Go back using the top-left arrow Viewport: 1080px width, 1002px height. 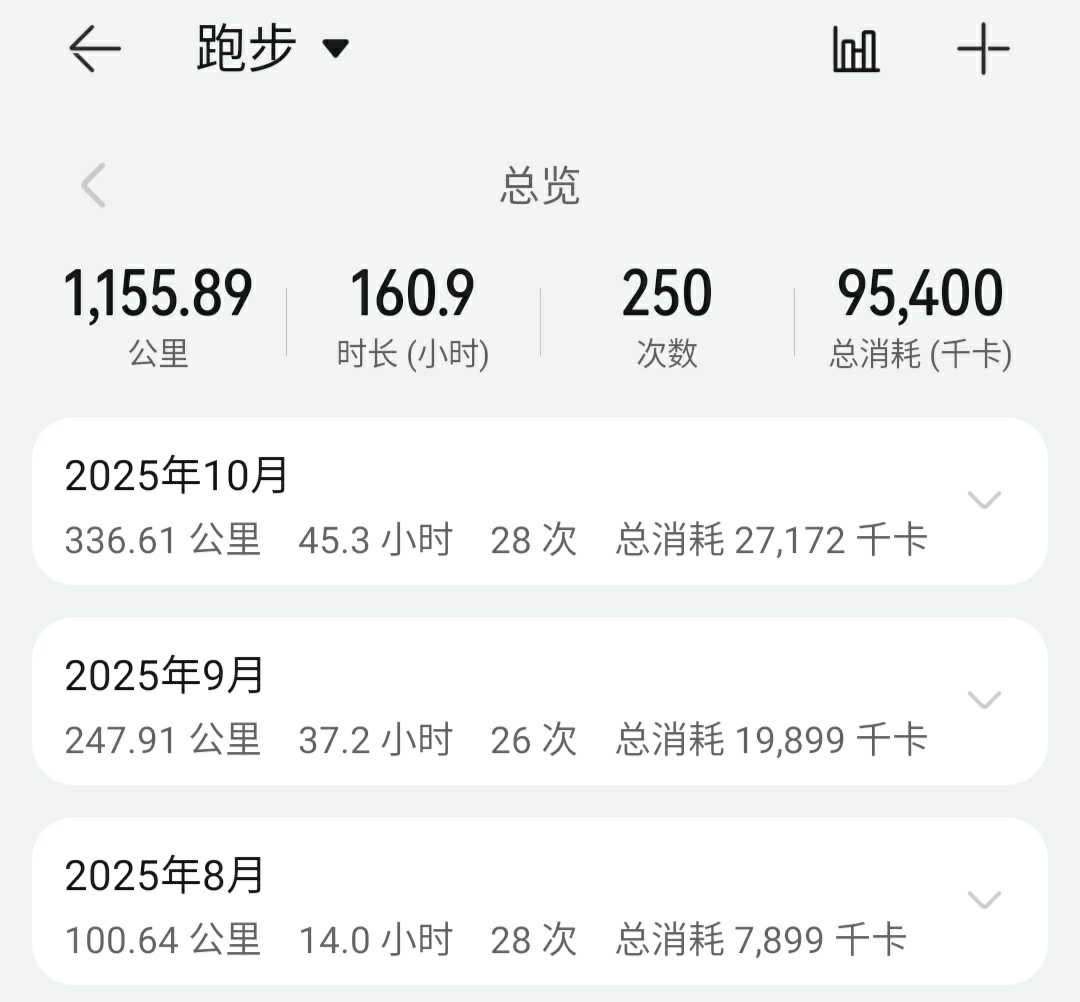95,49
